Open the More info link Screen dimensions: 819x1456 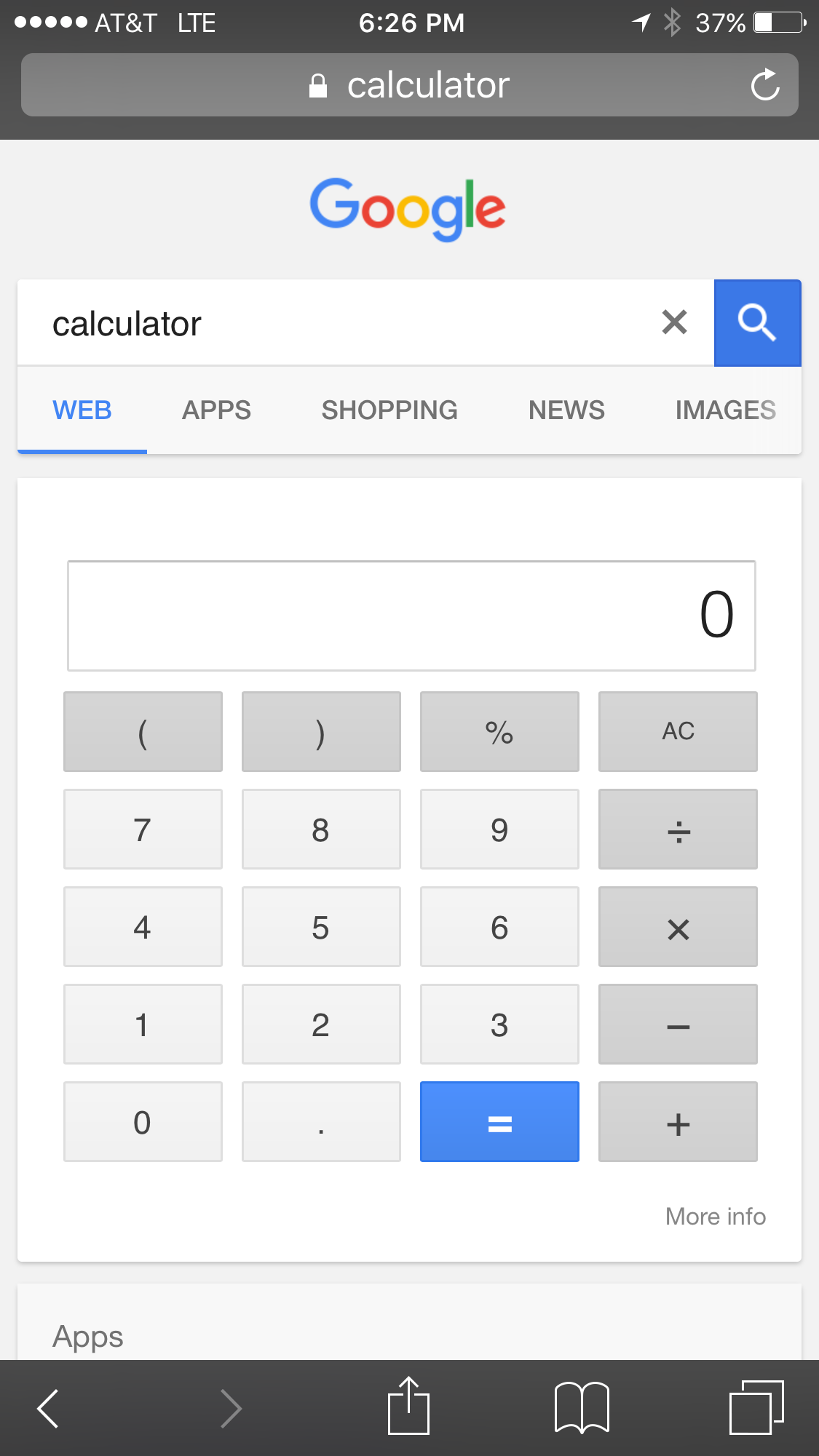coord(715,1217)
